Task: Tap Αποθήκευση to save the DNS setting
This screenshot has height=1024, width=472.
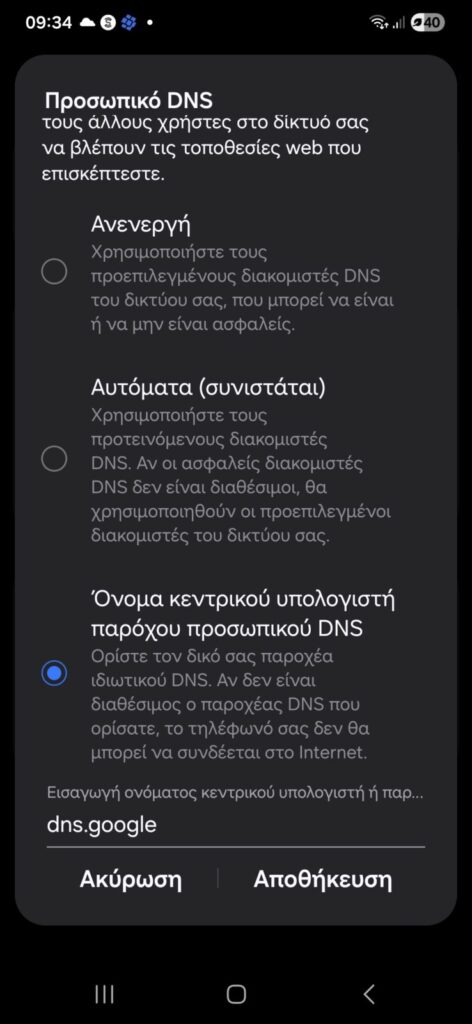Action: point(323,880)
